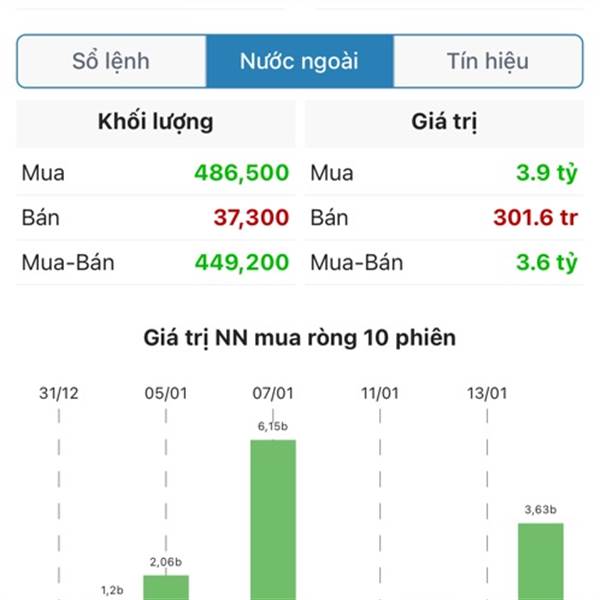600x600 pixels.
Task: Switch to the Sổ lệnh tab
Action: coord(111,61)
